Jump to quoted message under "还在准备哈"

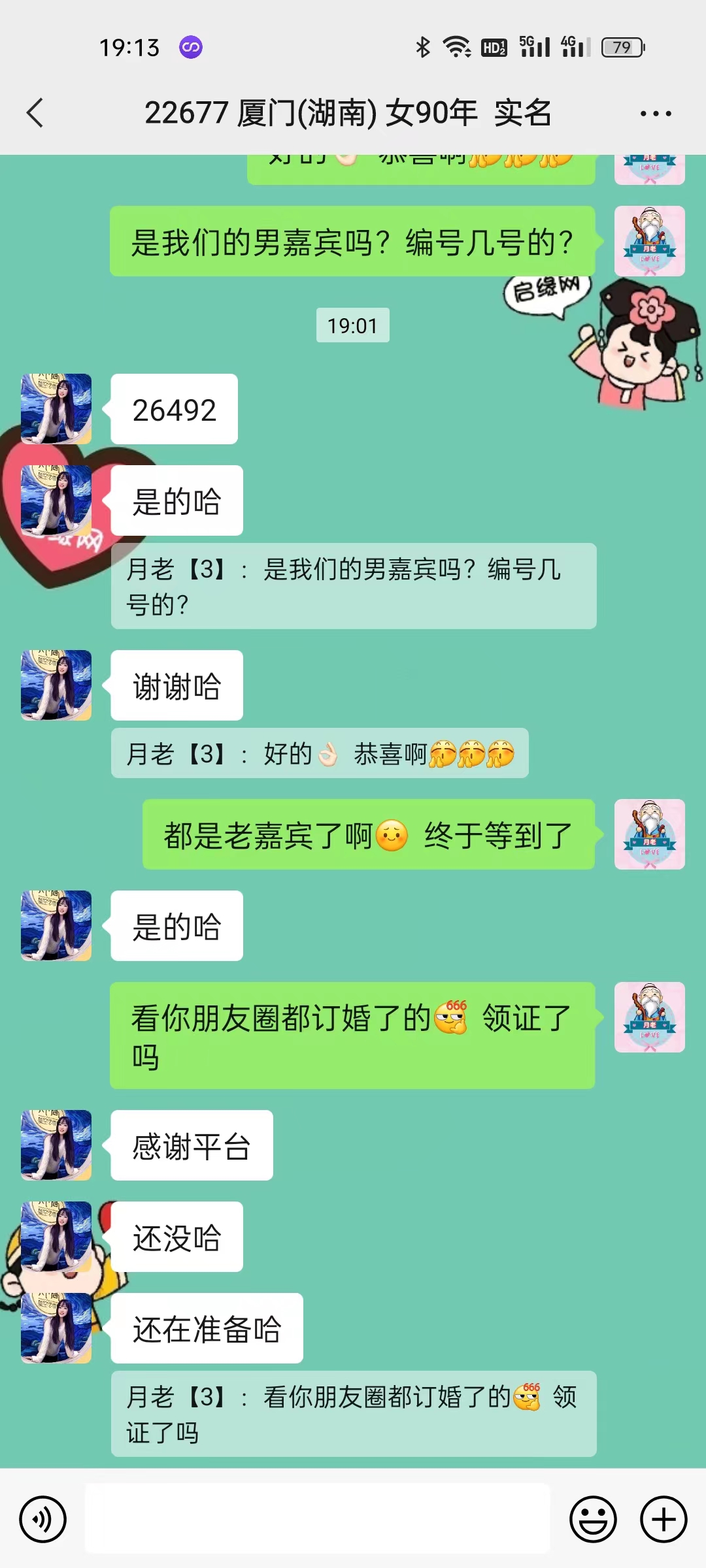coord(353,1414)
